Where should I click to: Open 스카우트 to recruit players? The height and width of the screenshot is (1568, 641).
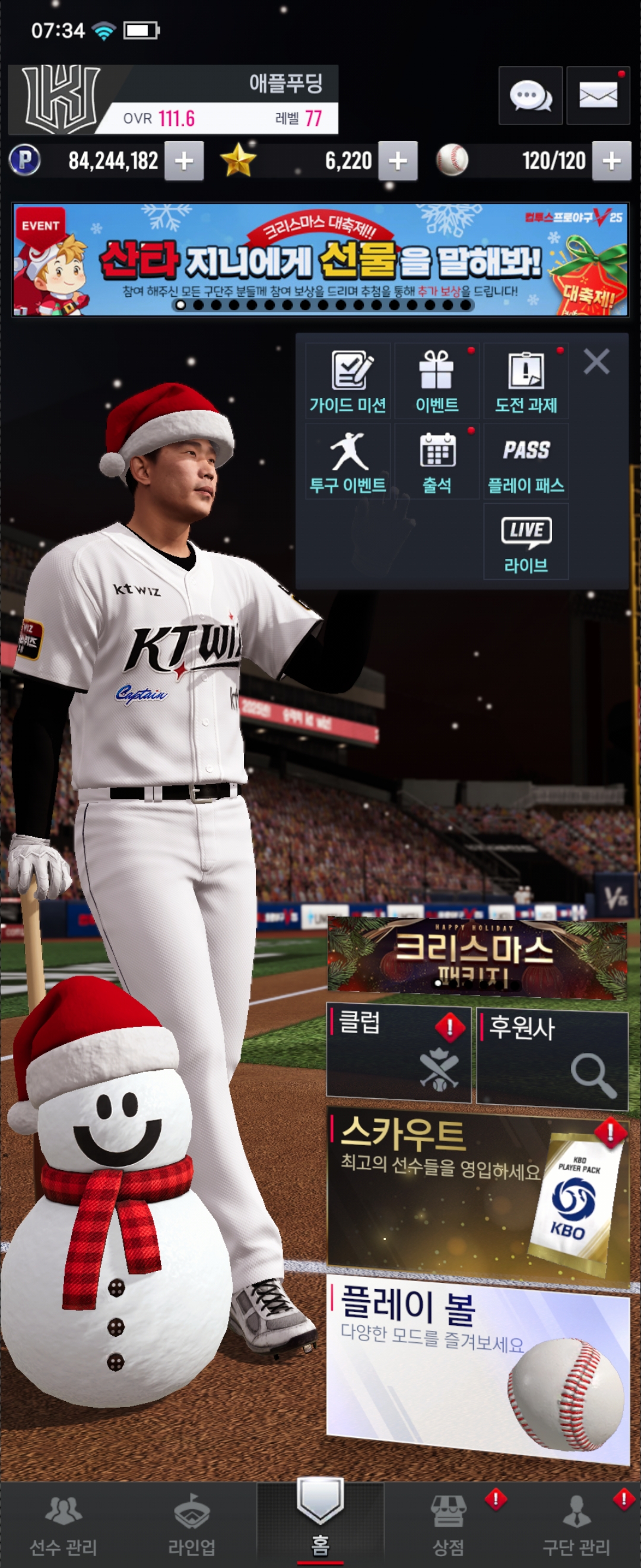point(477,1194)
